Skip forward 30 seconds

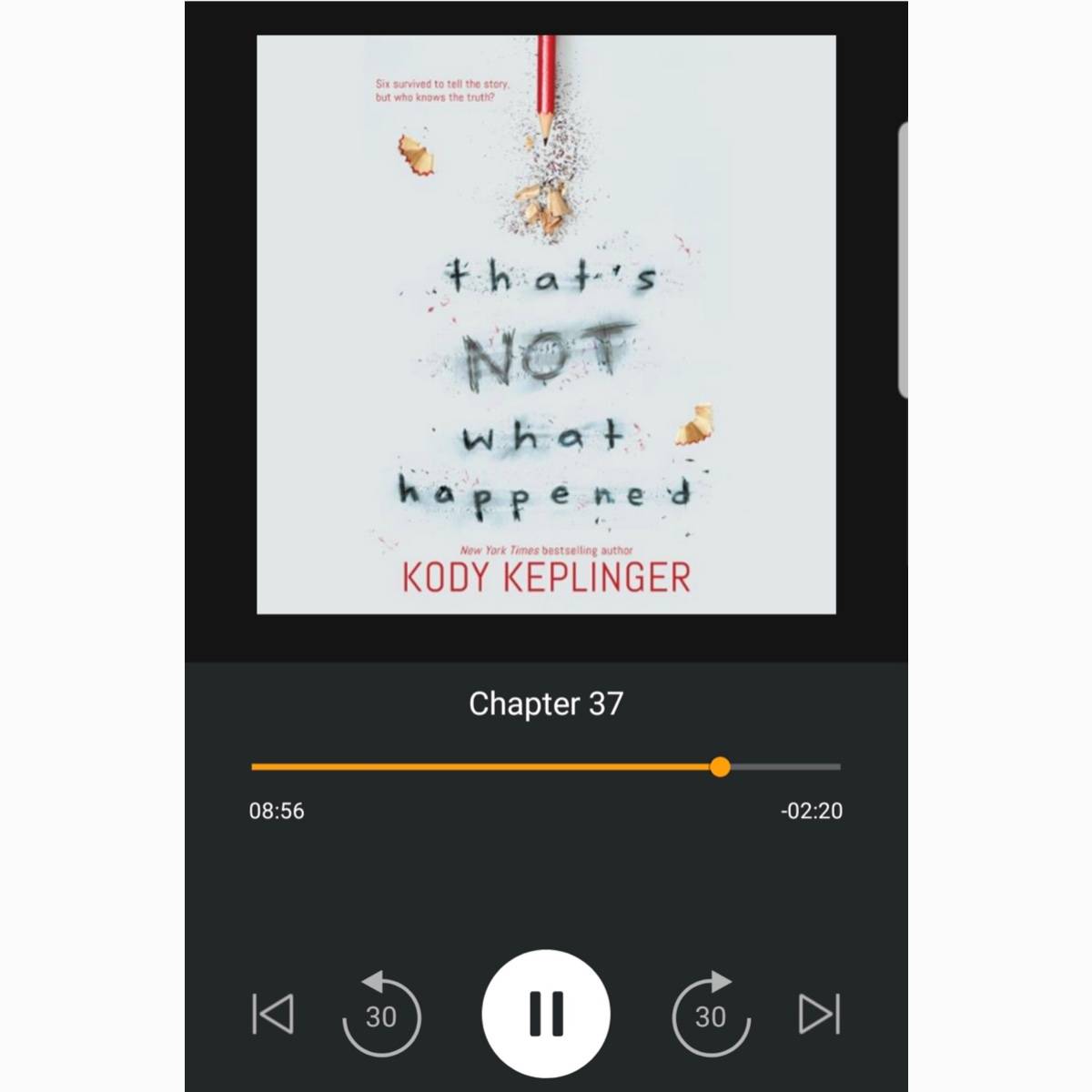[x=711, y=1014]
